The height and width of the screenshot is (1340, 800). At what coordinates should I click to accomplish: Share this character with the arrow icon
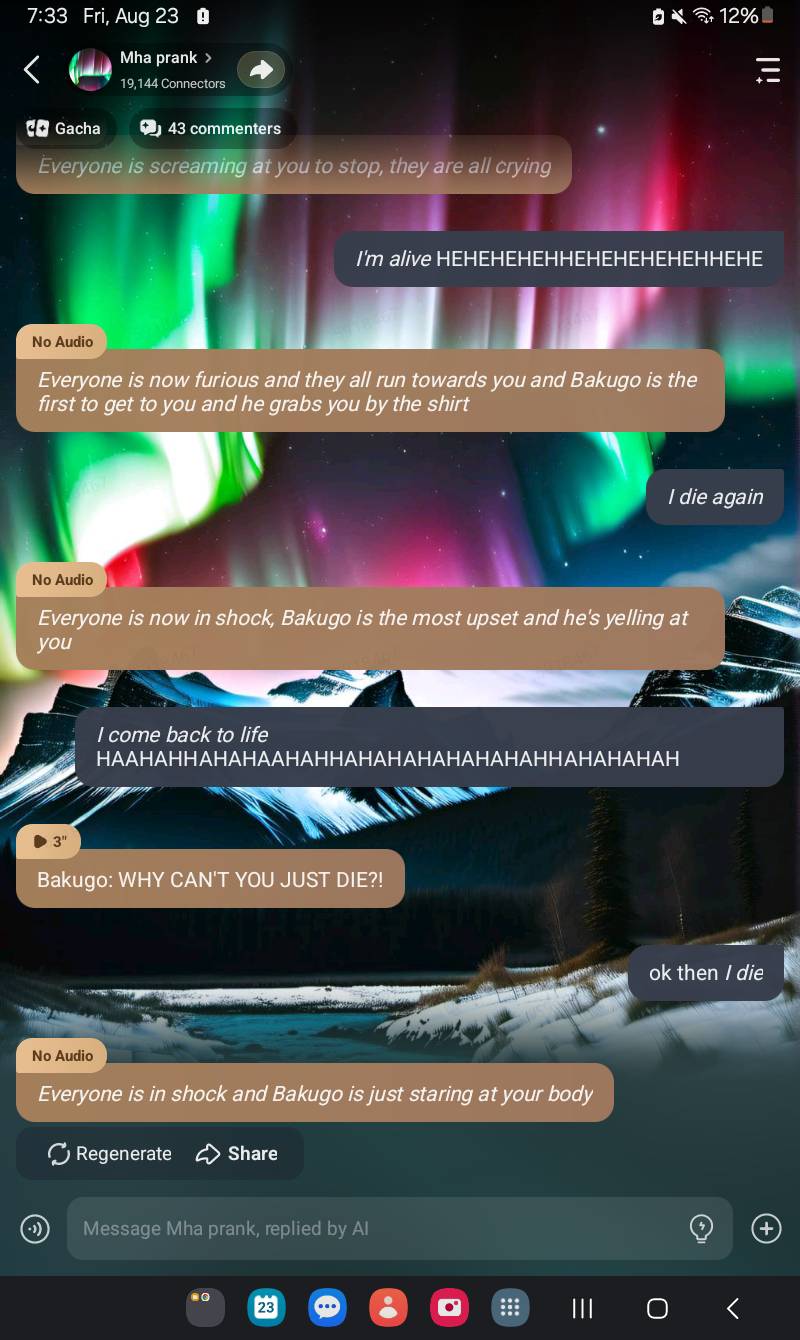click(x=261, y=70)
